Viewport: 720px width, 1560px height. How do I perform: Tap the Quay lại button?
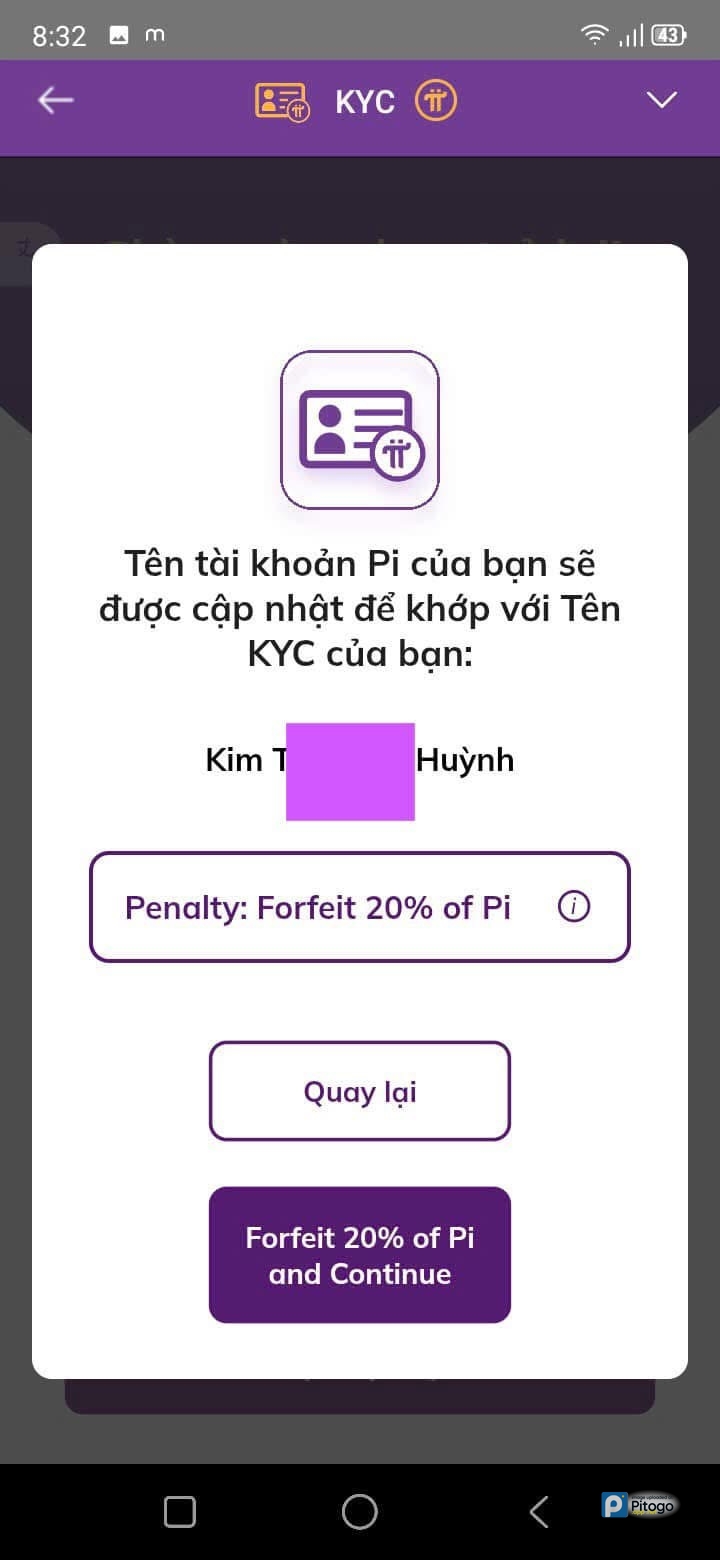[360, 1091]
